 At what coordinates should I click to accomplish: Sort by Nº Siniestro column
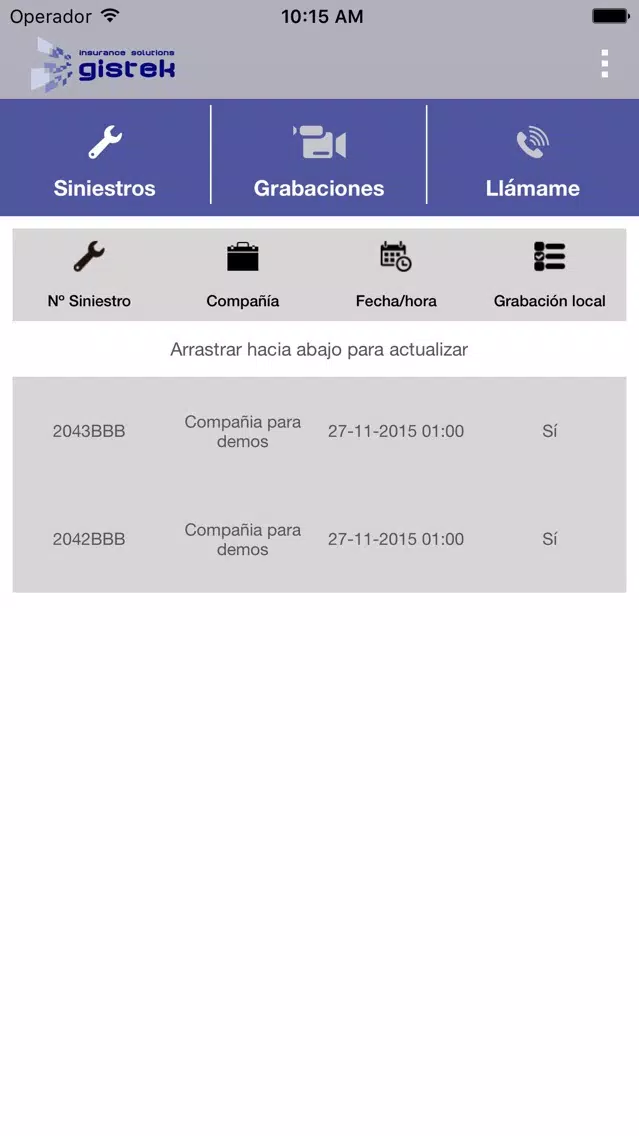89,275
